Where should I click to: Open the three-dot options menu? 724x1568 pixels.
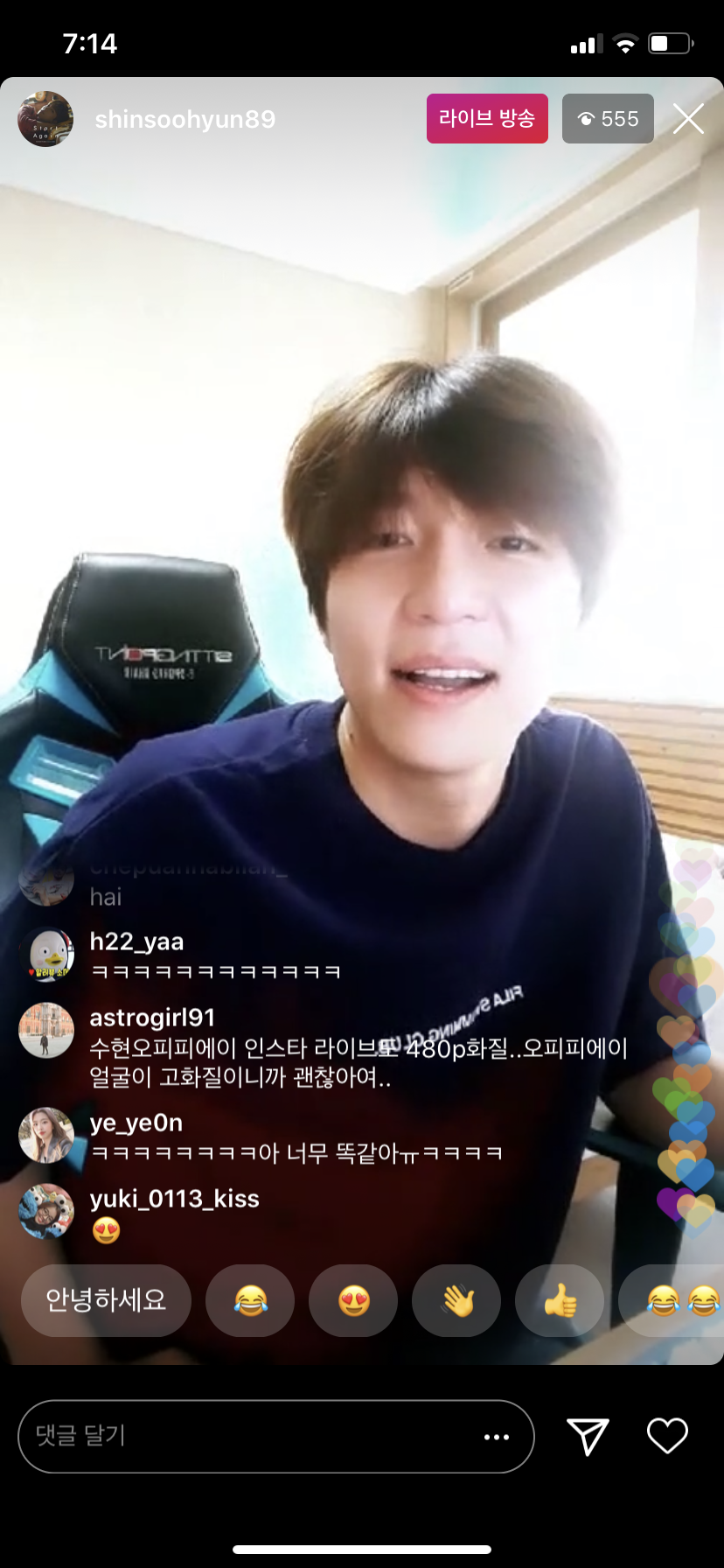pos(497,1436)
